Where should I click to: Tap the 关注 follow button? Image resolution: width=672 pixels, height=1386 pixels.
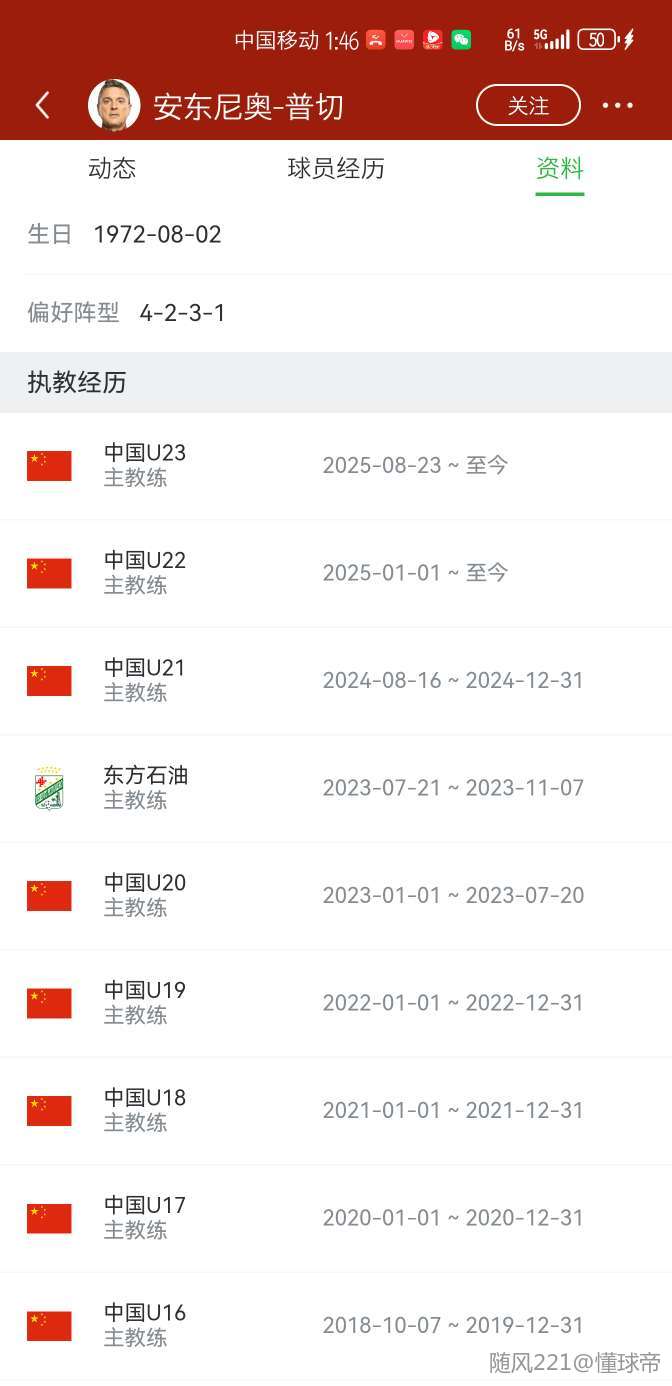[x=528, y=105]
